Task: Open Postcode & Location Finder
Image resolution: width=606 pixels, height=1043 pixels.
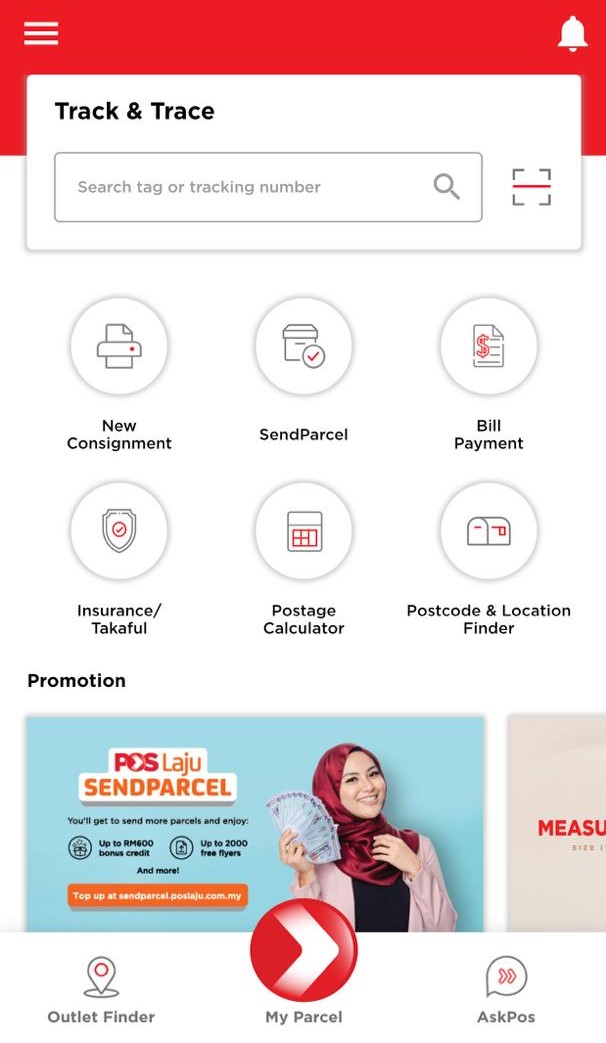Action: 488,531
